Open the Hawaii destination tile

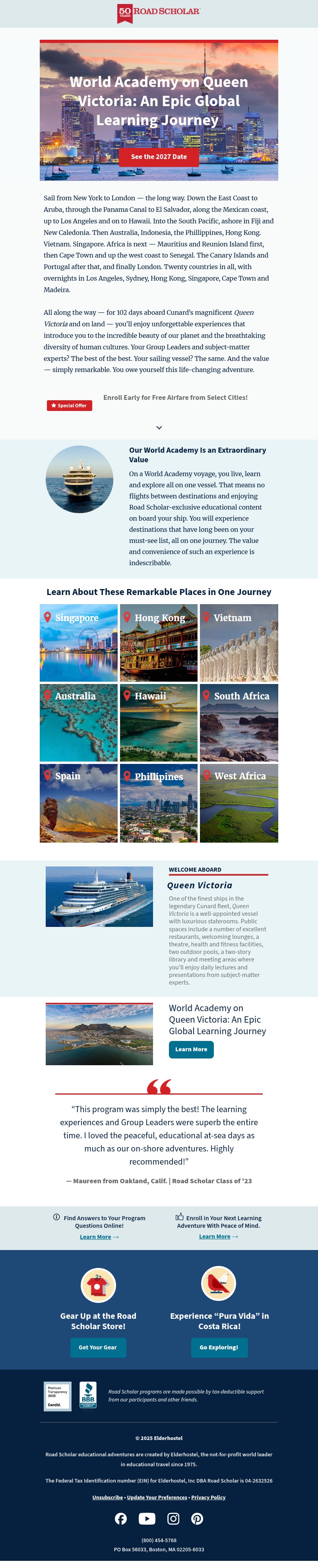pyautogui.click(x=158, y=723)
